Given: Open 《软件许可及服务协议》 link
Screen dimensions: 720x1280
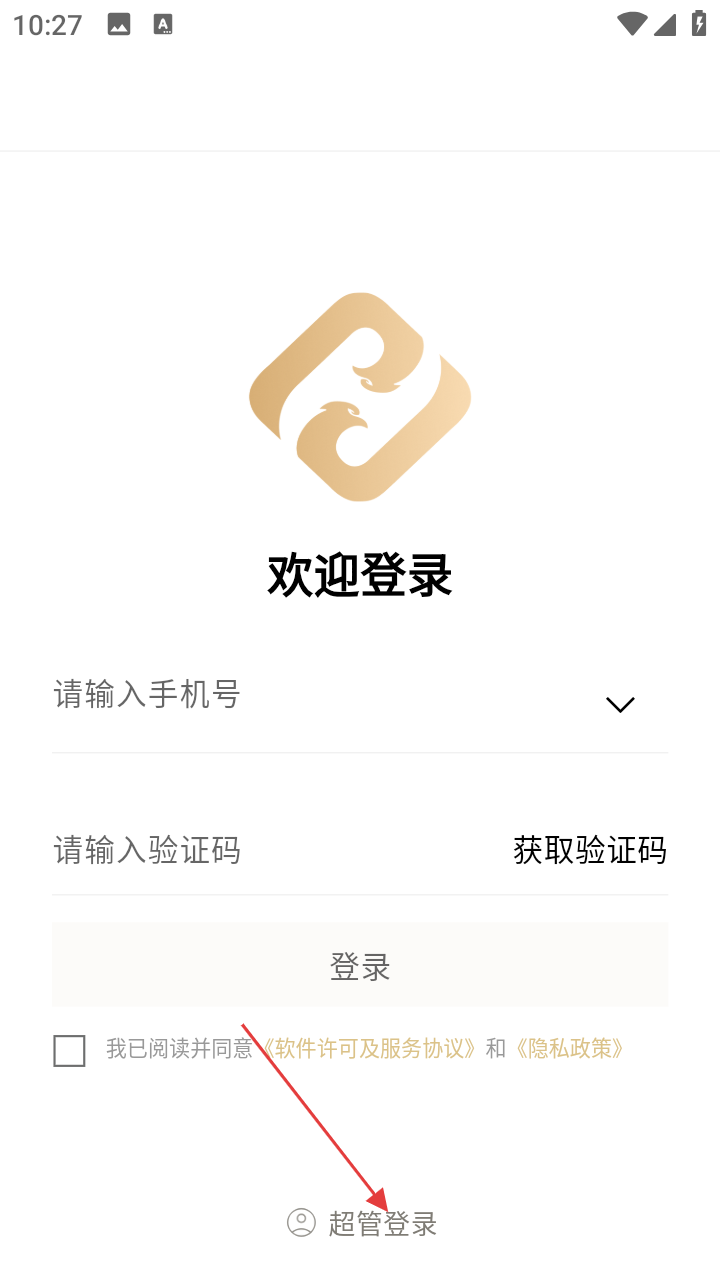Looking at the screenshot, I should pyautogui.click(x=368, y=1049).
